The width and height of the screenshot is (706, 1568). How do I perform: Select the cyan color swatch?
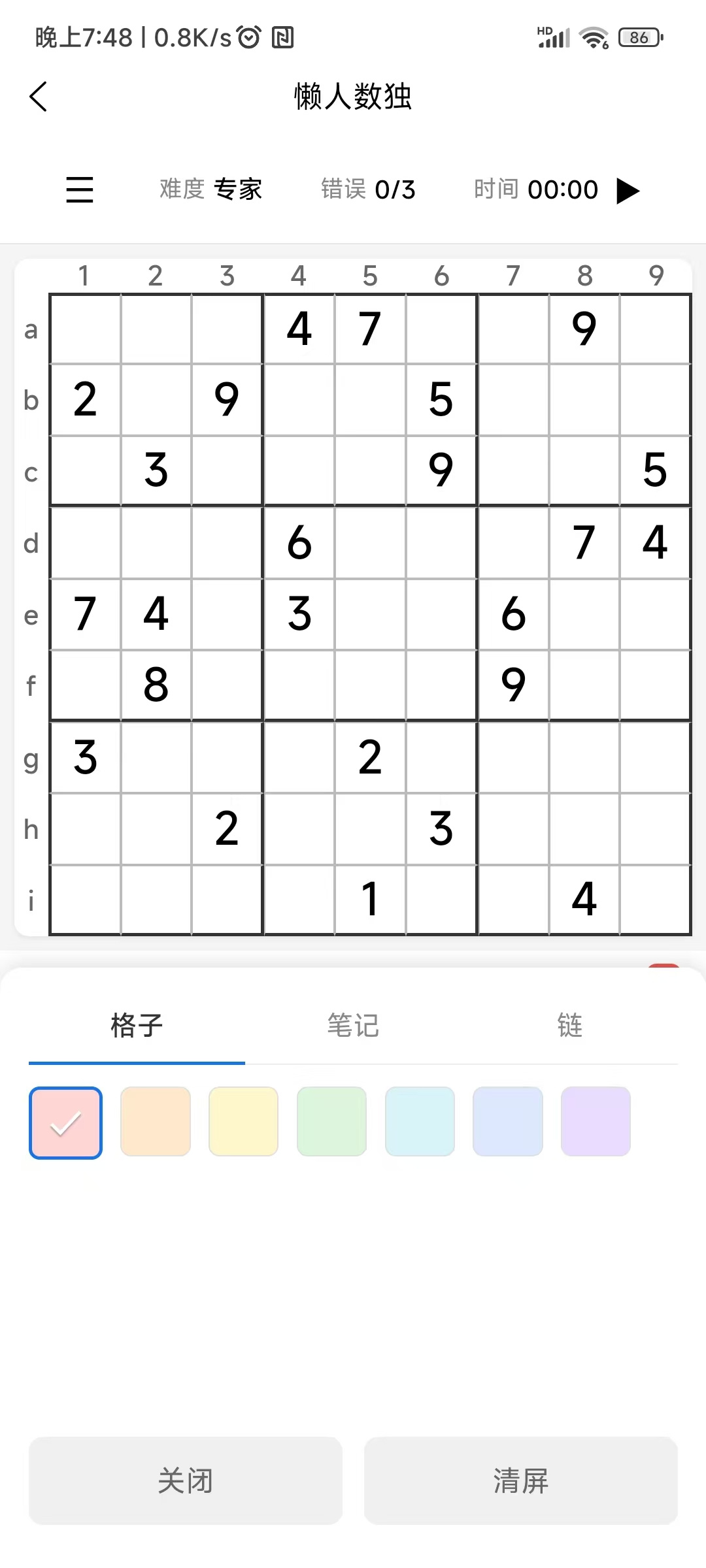point(420,1122)
